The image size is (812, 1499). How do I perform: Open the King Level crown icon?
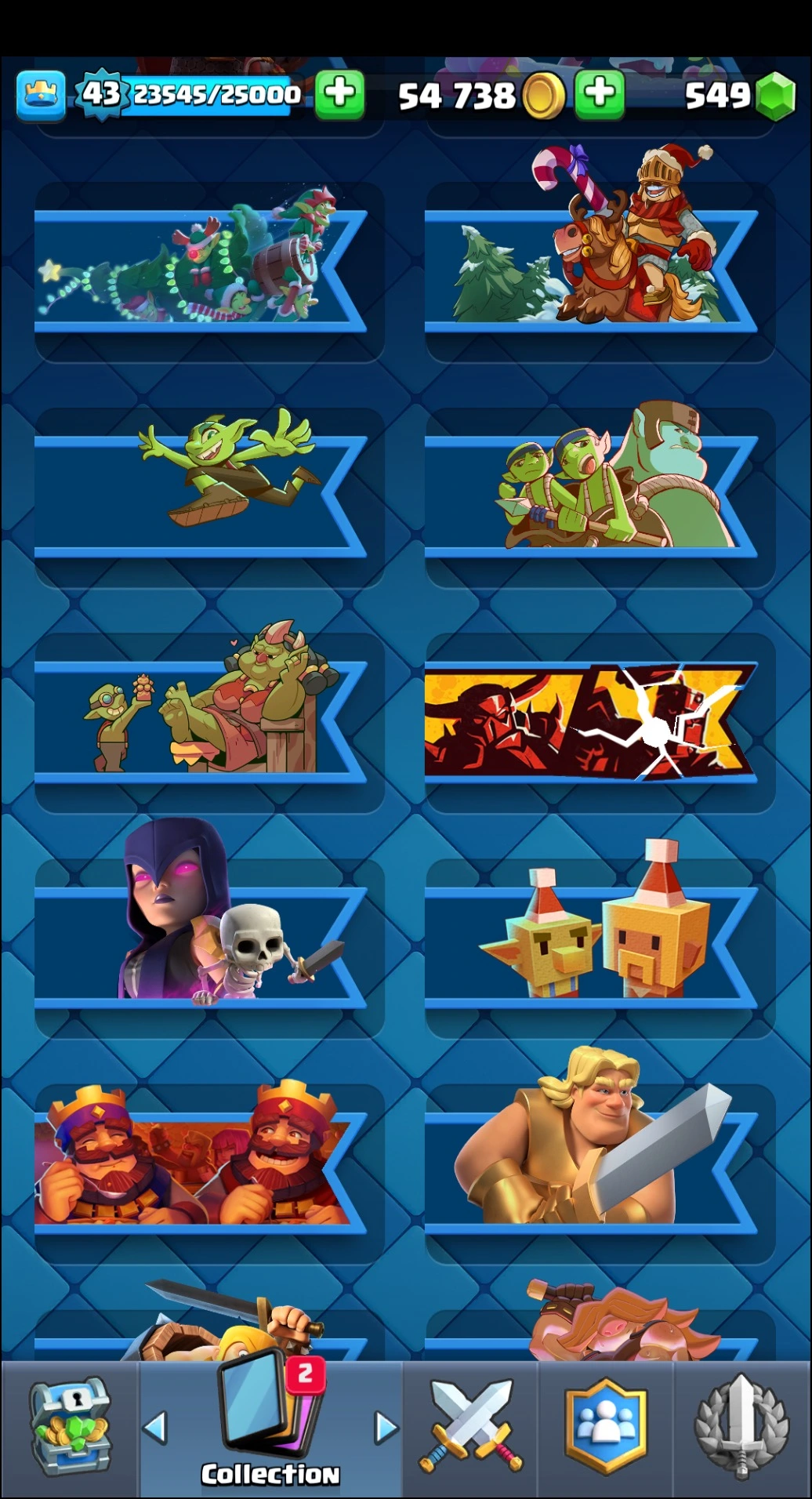click(41, 96)
